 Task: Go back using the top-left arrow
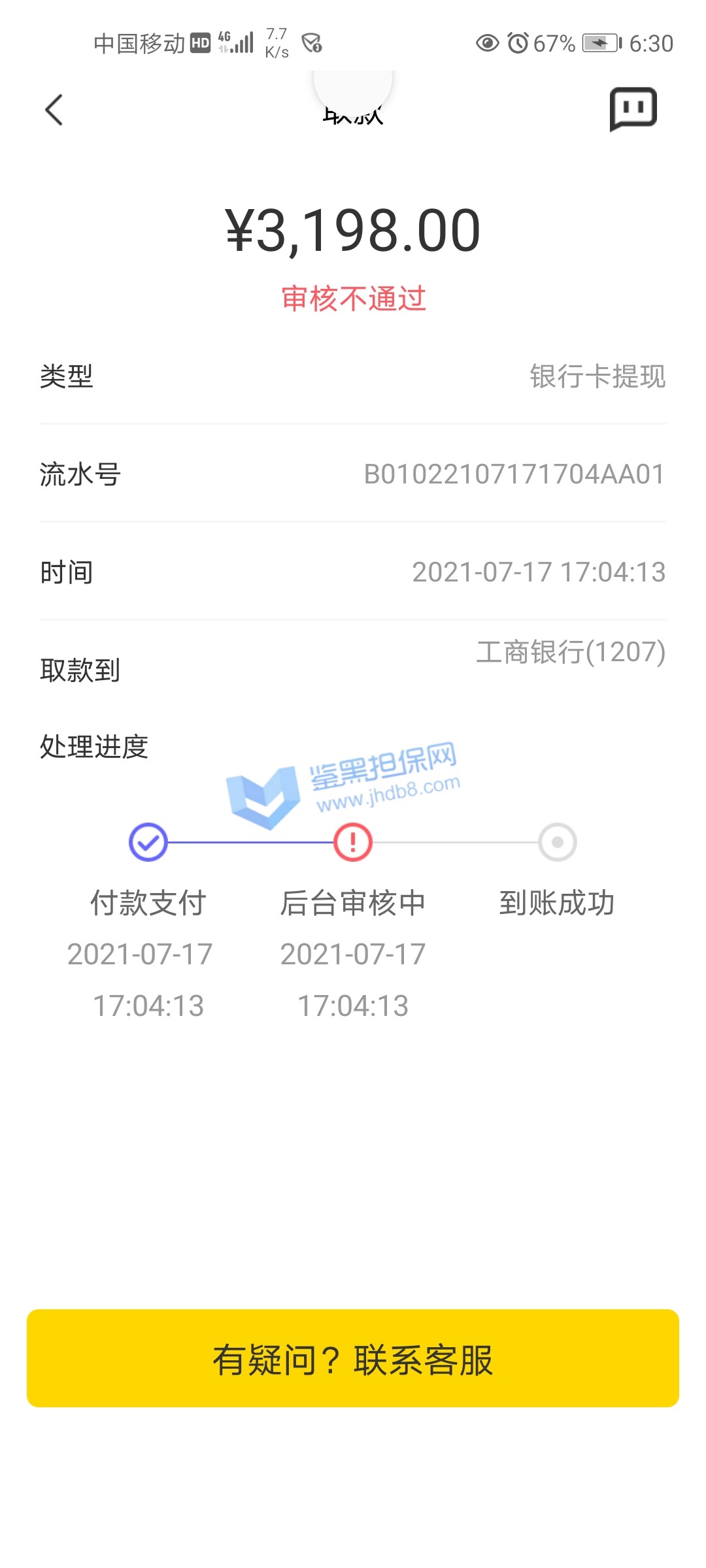tap(54, 110)
